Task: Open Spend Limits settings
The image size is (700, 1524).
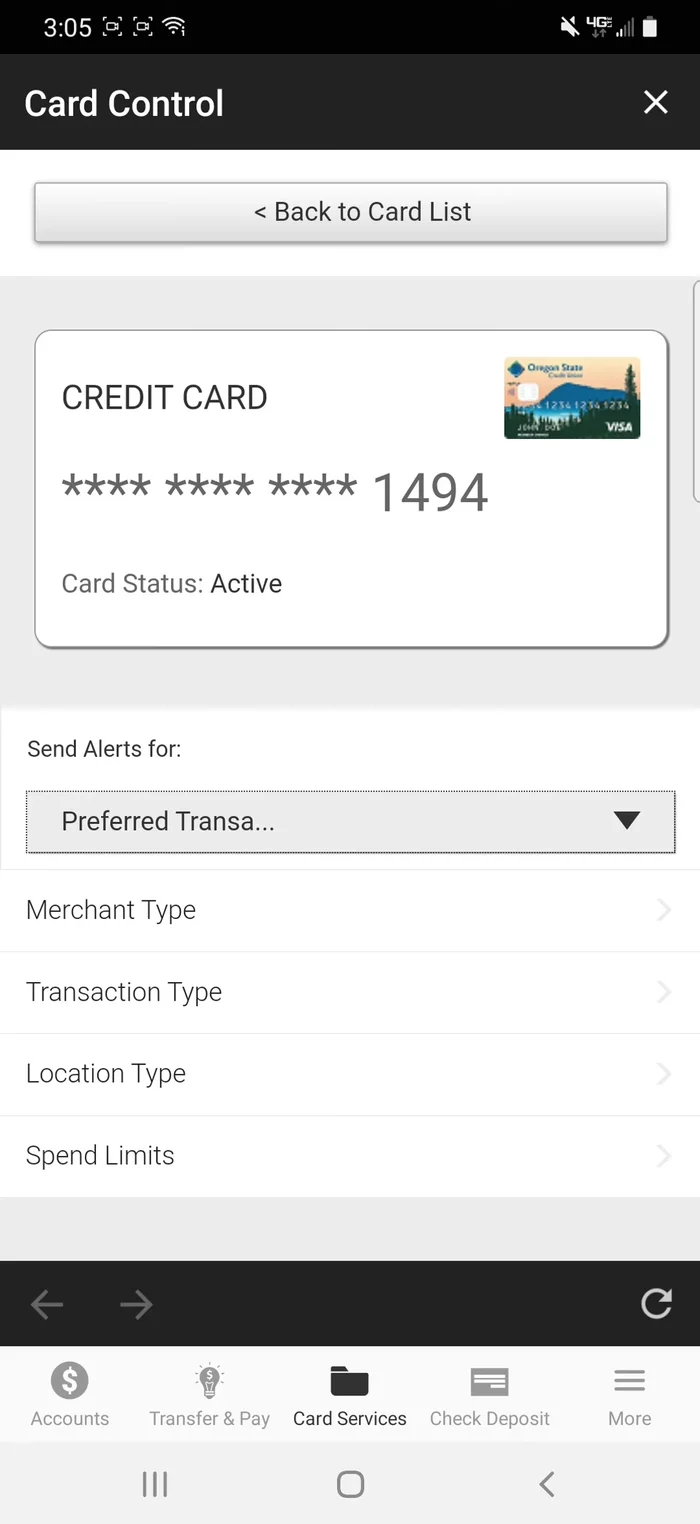Action: coord(350,1156)
